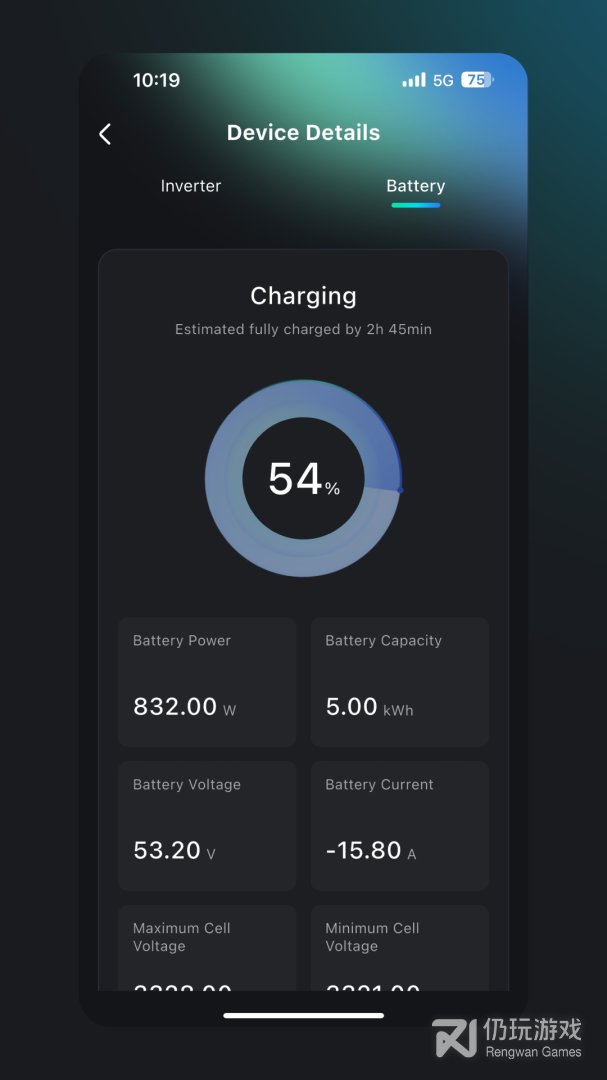Select the Battery tab
The image size is (607, 1080).
coord(415,186)
